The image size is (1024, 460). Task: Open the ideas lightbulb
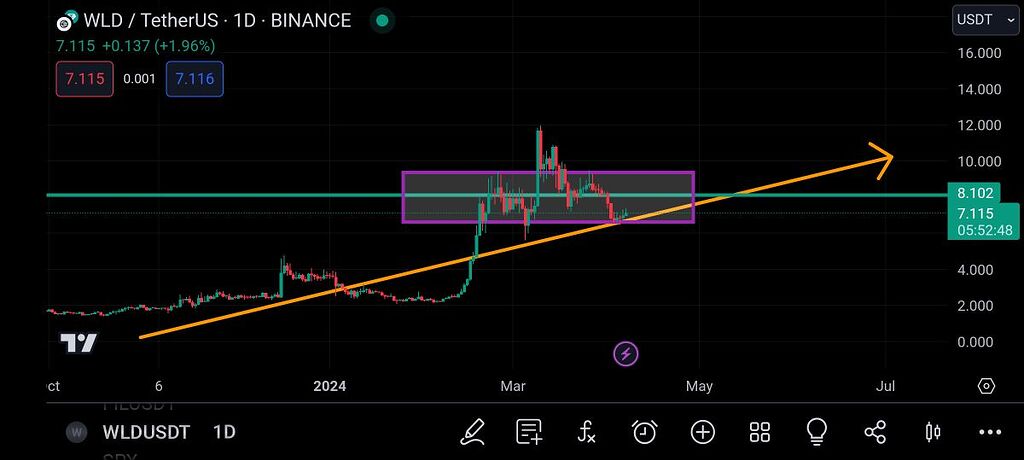click(x=817, y=432)
